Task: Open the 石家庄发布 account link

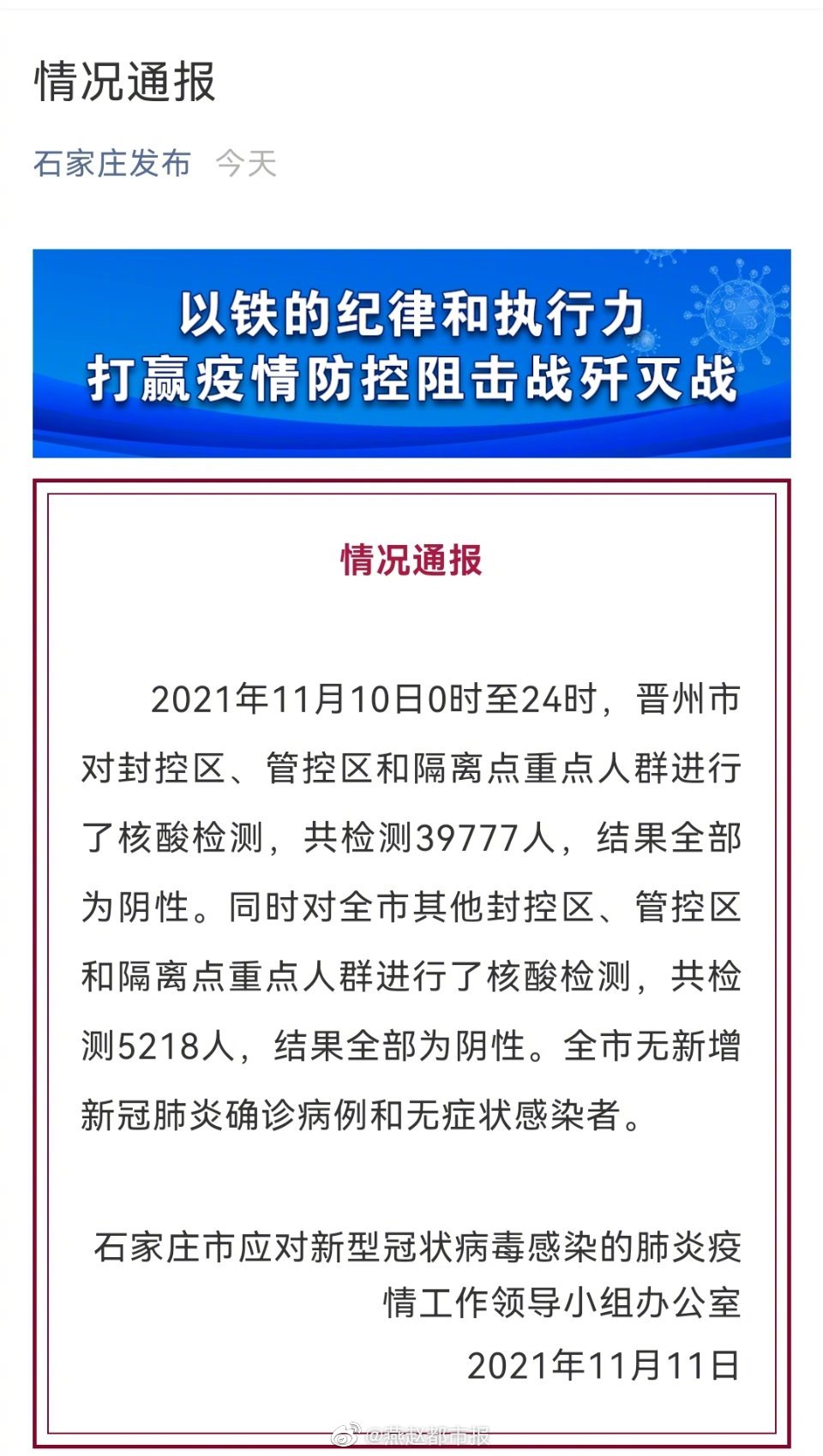Action: [x=112, y=163]
